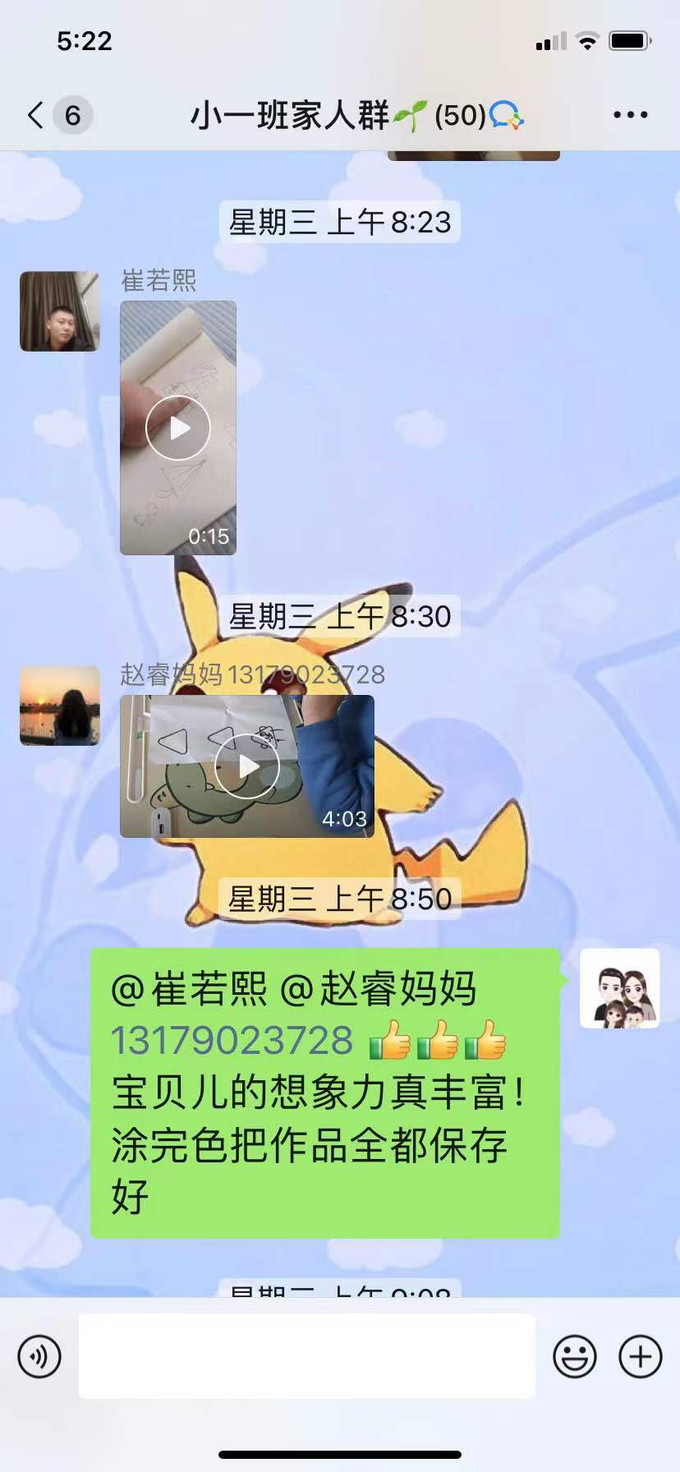This screenshot has height=1472, width=680.
Task: Play 崔若熙's 0:15 video
Action: [178, 428]
